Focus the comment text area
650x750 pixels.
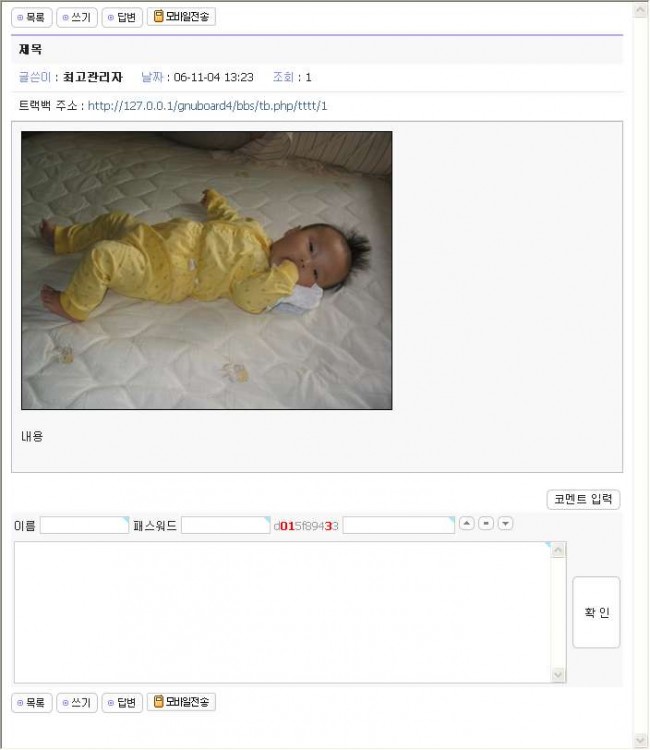coord(283,612)
